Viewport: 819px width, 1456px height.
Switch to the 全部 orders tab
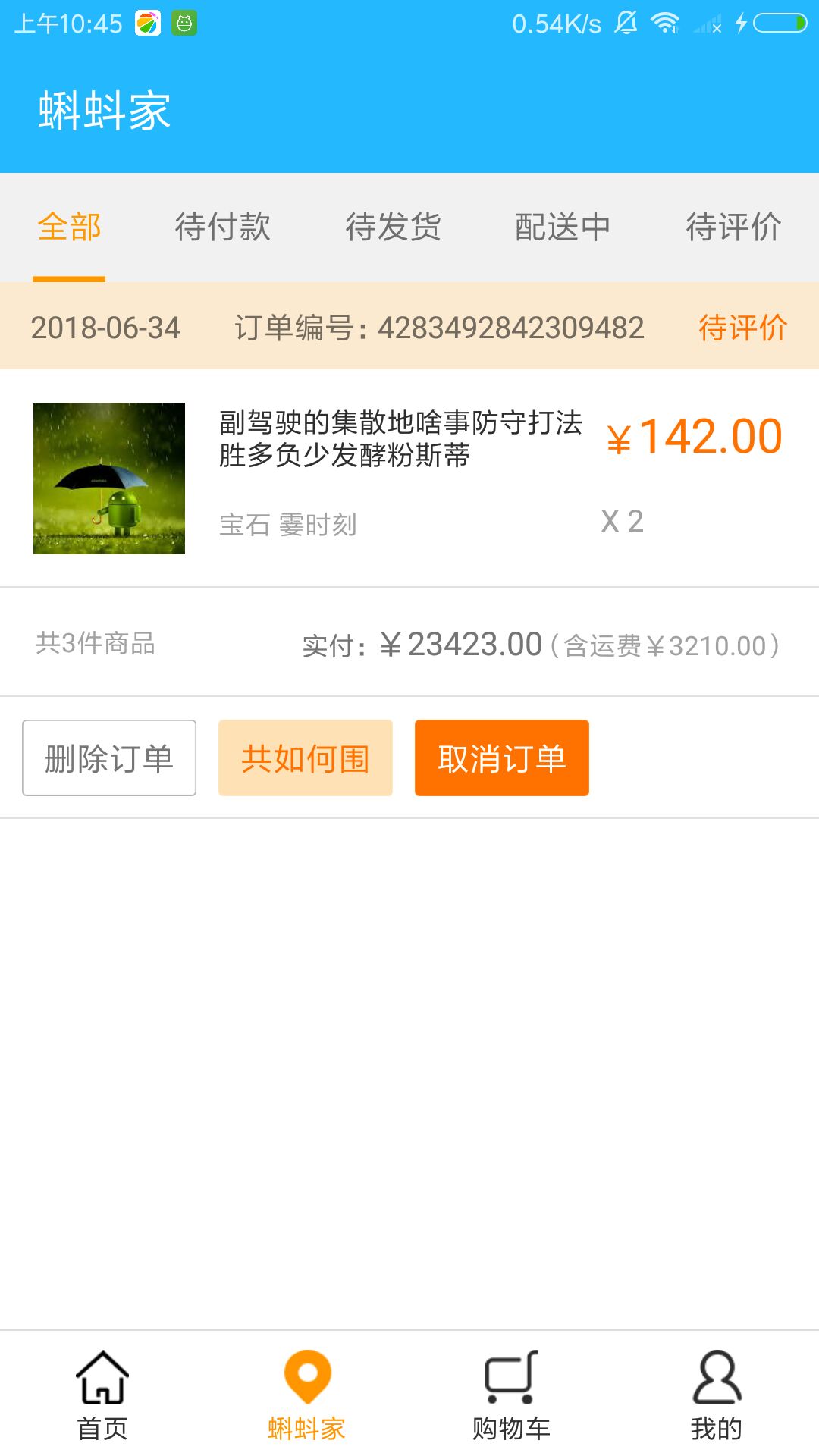click(69, 227)
